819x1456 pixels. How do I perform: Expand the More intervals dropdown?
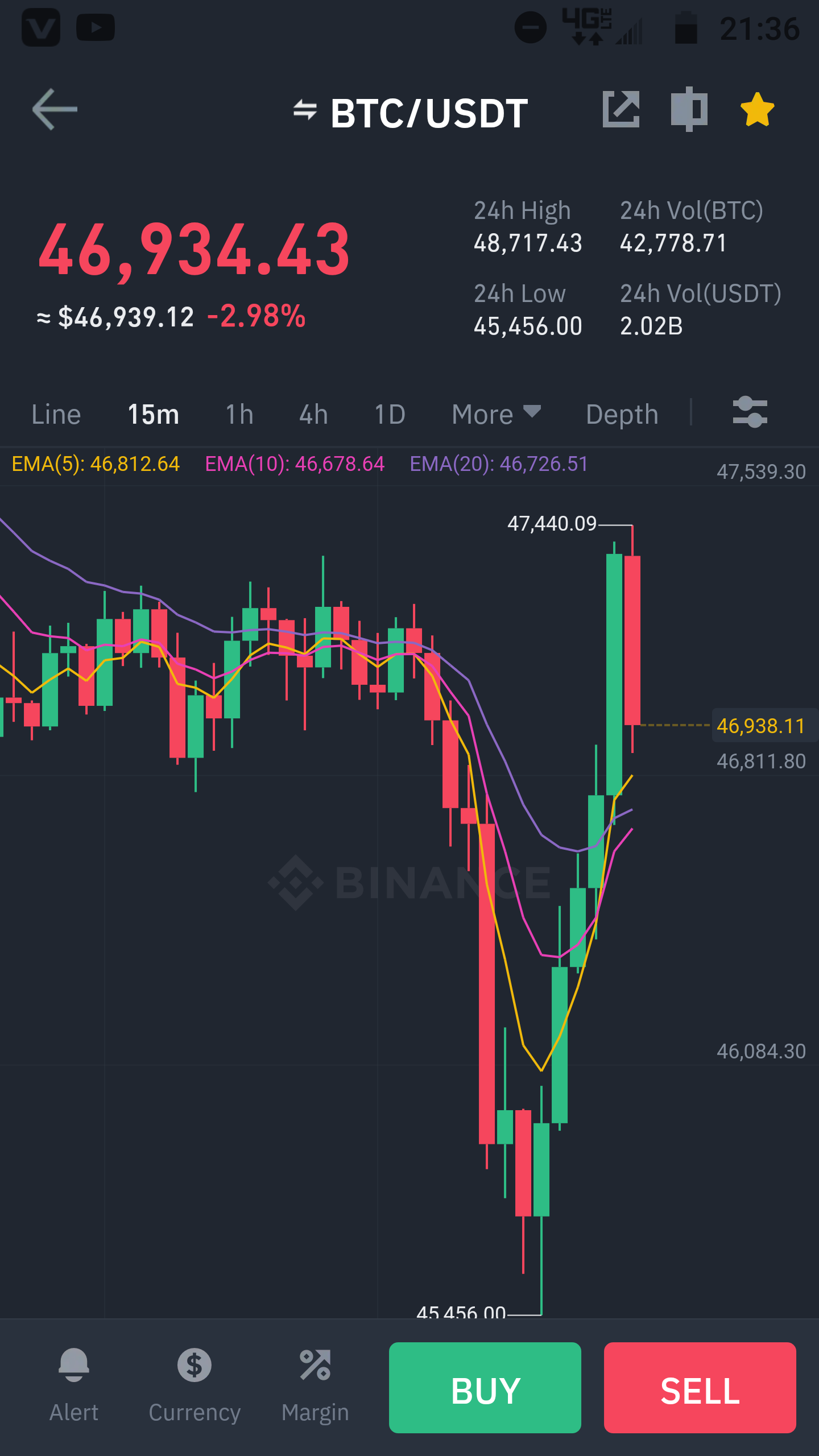pyautogui.click(x=496, y=414)
